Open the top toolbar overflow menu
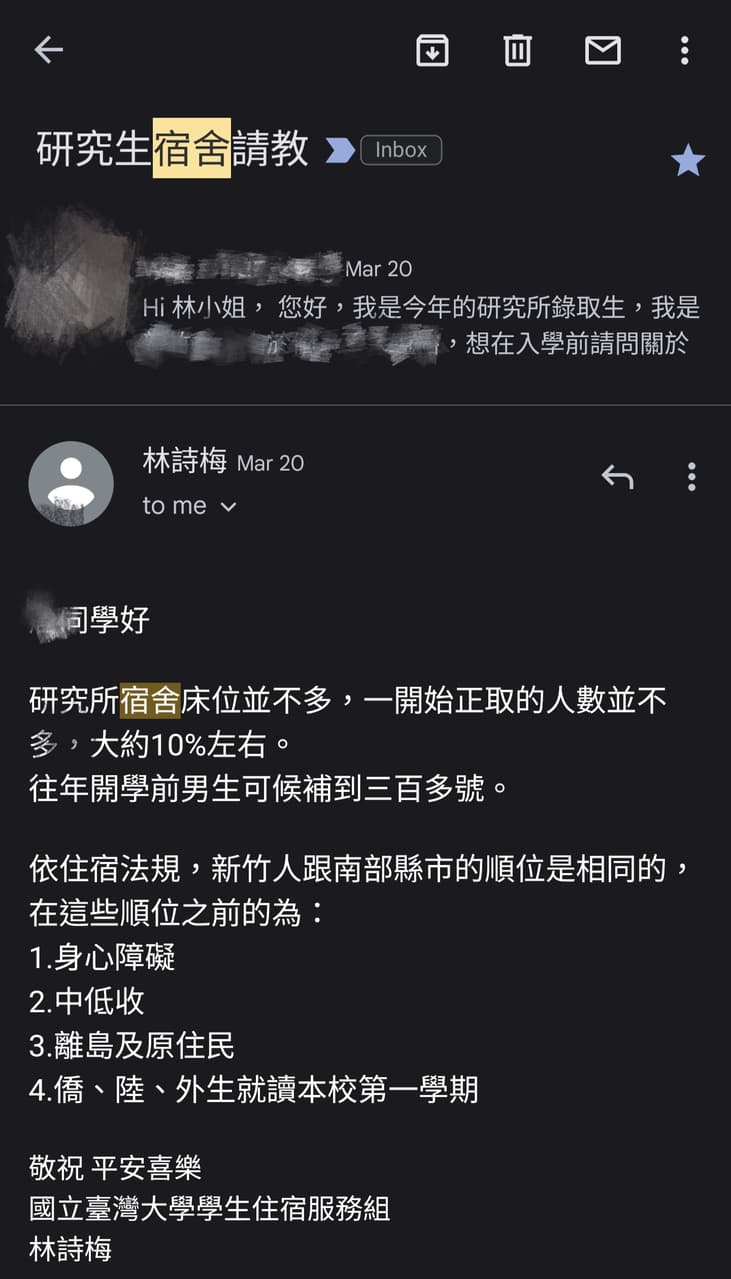 pos(685,50)
